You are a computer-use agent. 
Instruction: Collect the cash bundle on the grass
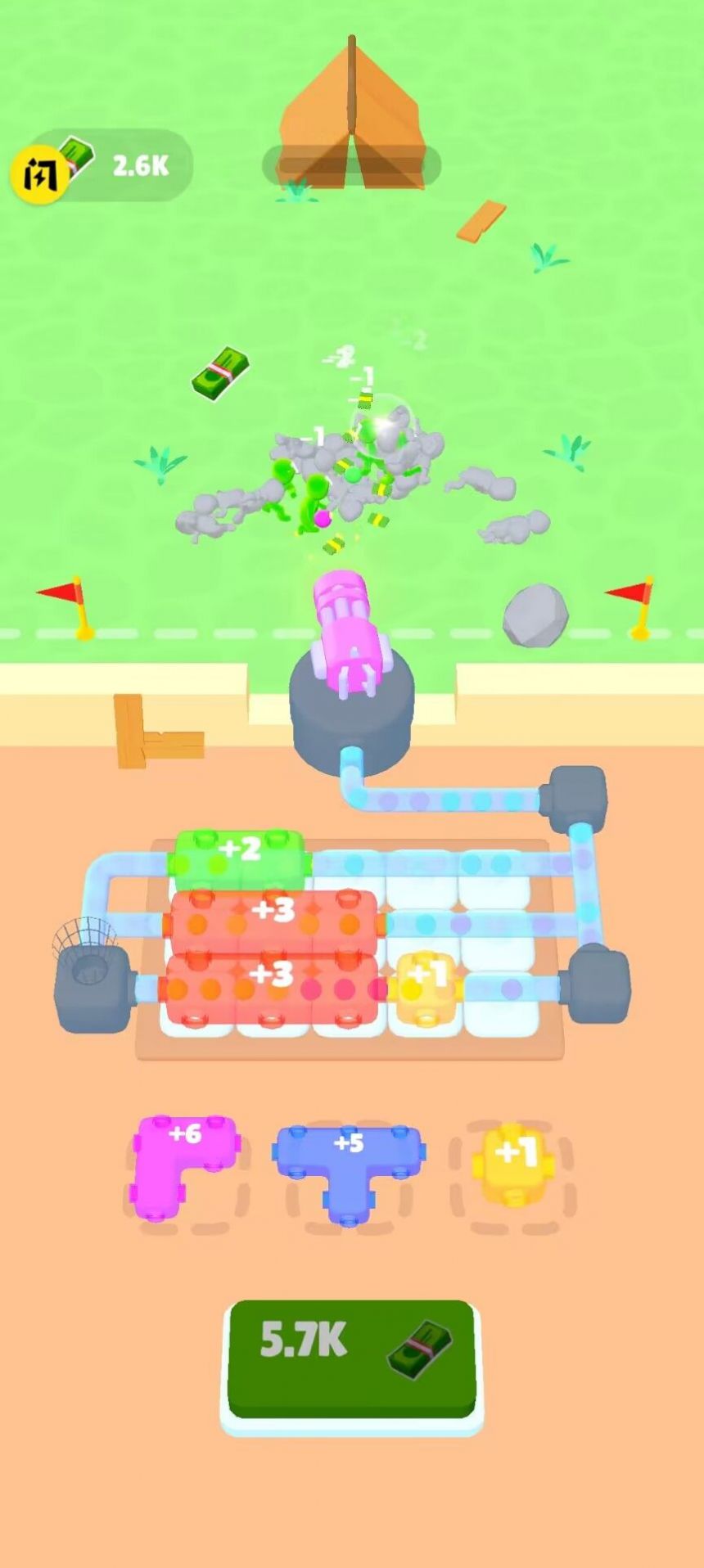[220, 373]
